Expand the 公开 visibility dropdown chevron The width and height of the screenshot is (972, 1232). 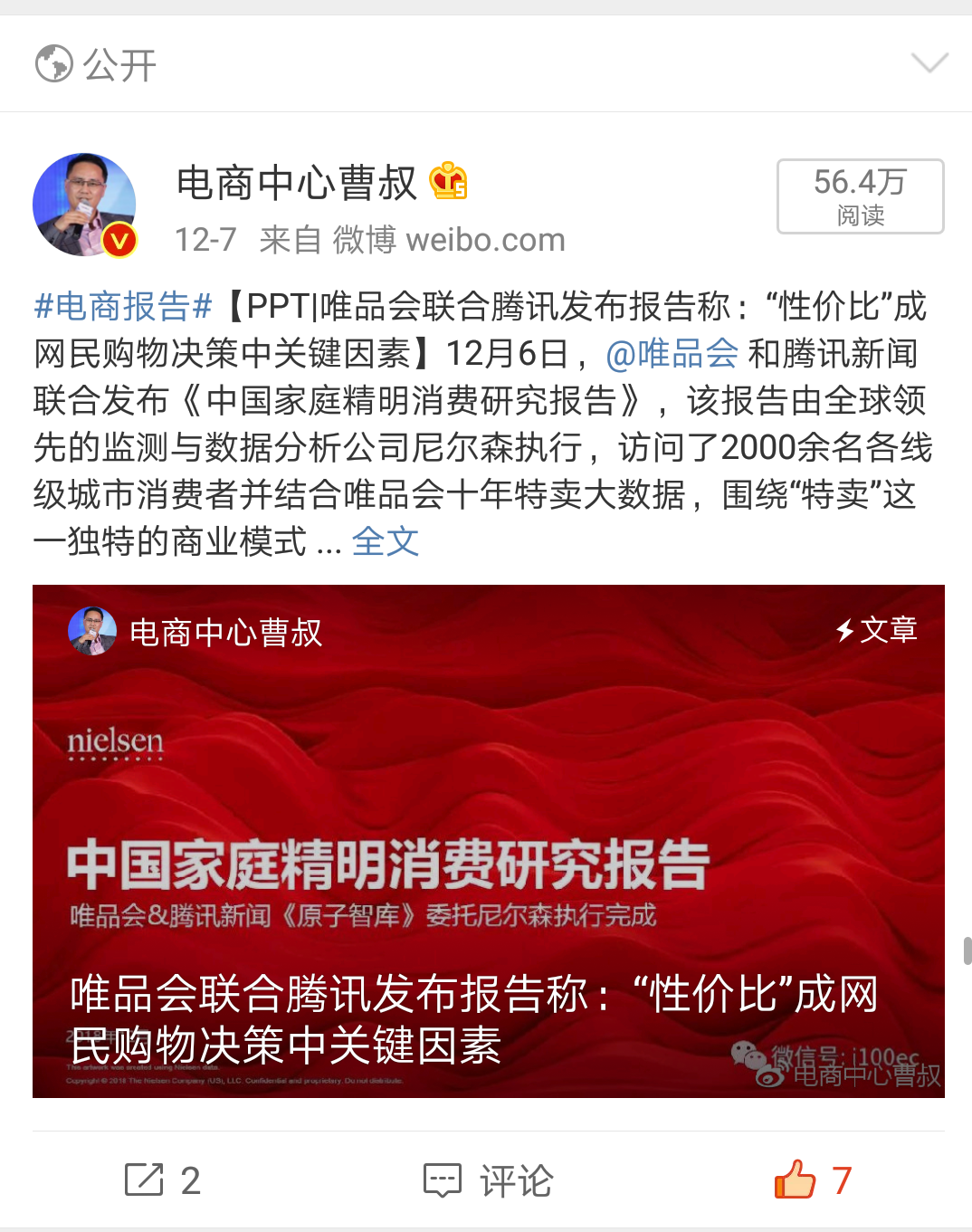(929, 63)
